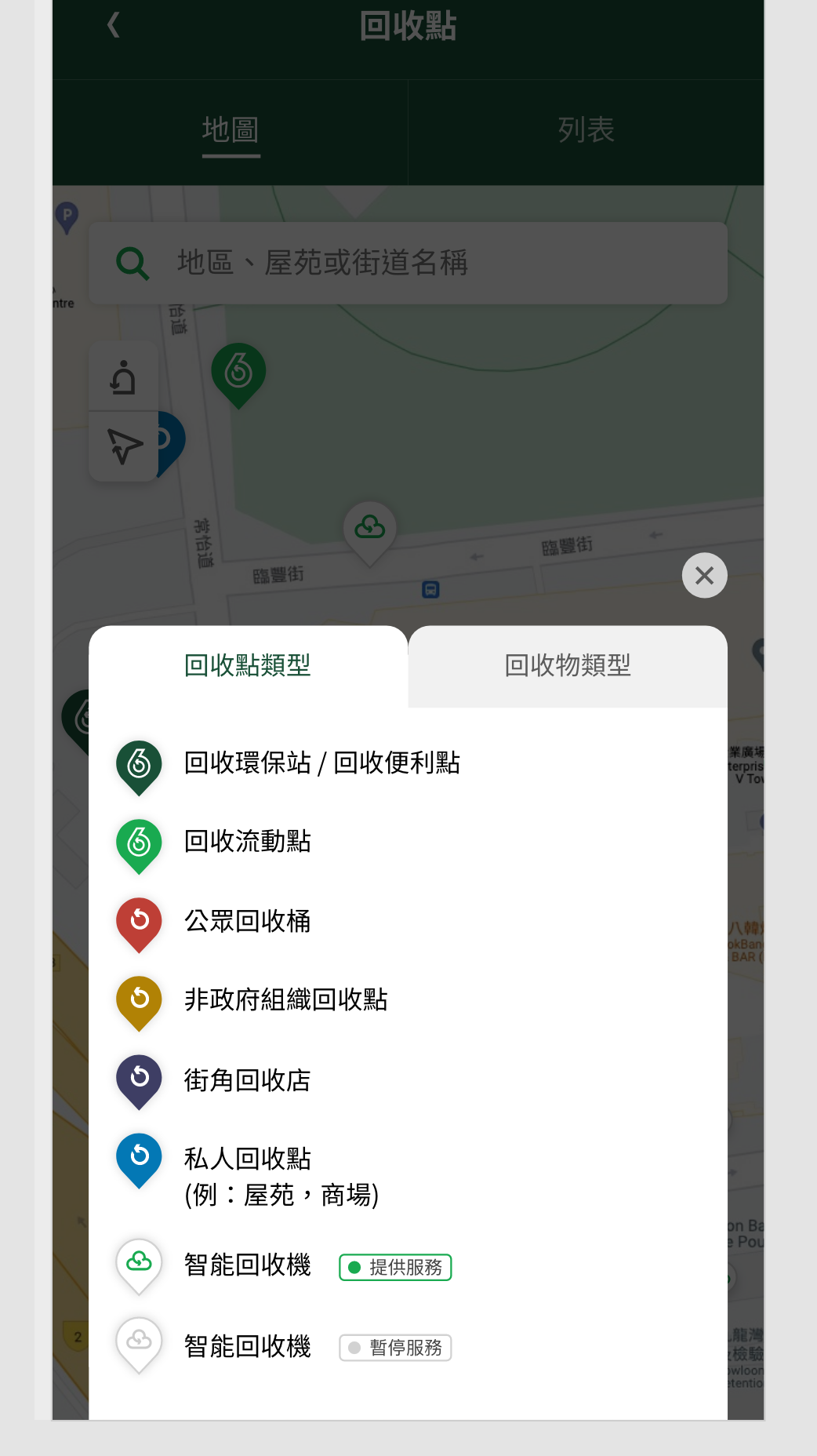The image size is (817, 1456).
Task: Switch to 回收物類型 tab
Action: click(568, 666)
